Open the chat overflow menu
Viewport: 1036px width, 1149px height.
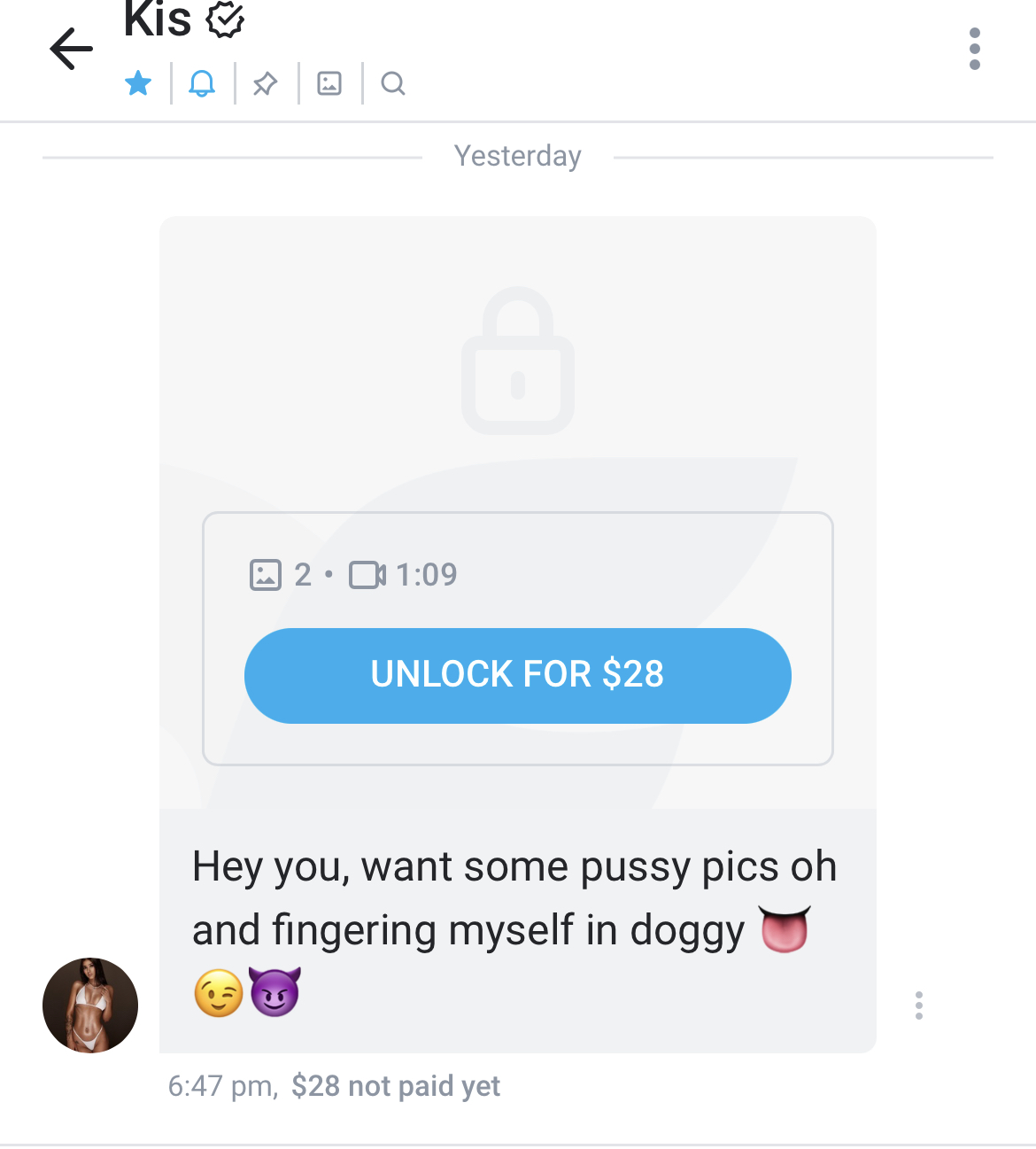974,49
